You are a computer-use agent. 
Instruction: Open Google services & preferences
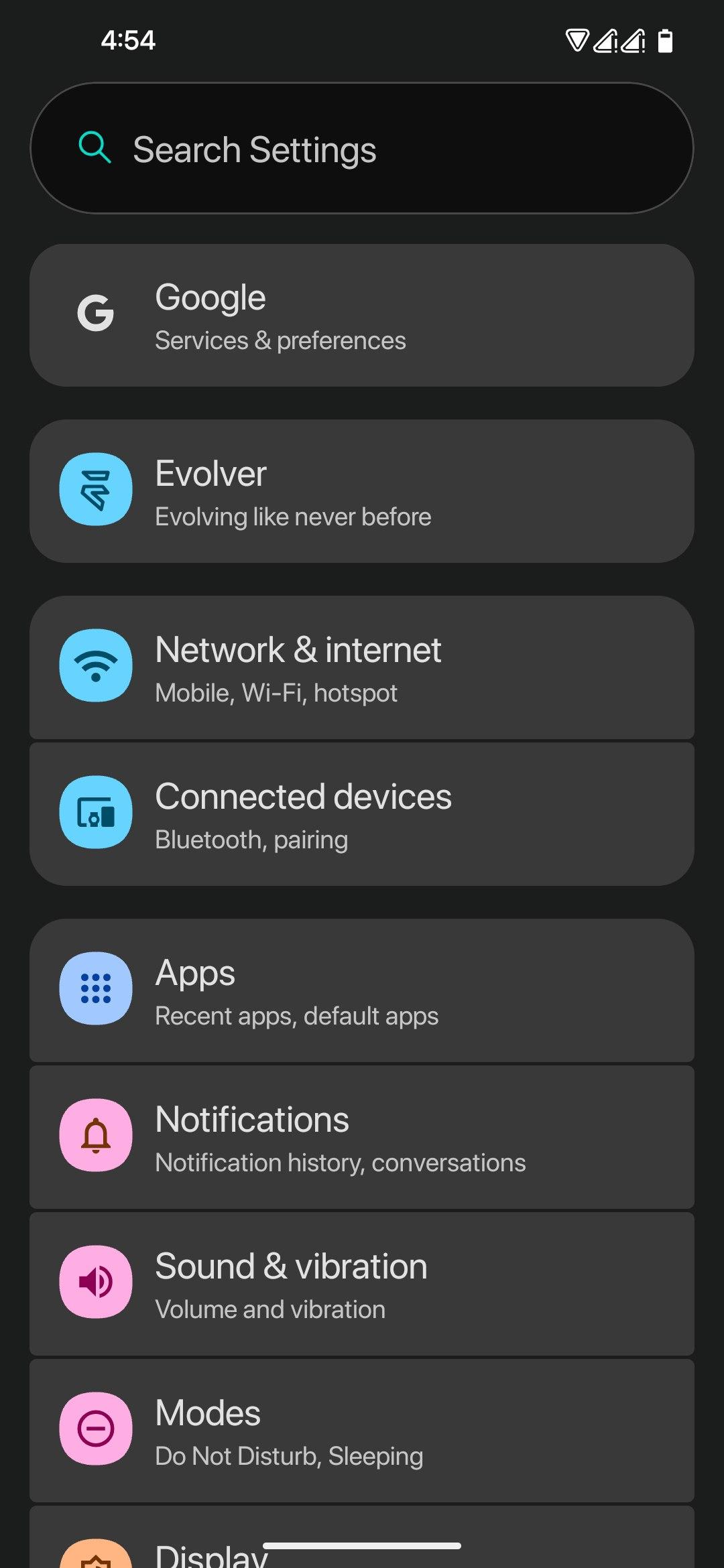(x=362, y=315)
